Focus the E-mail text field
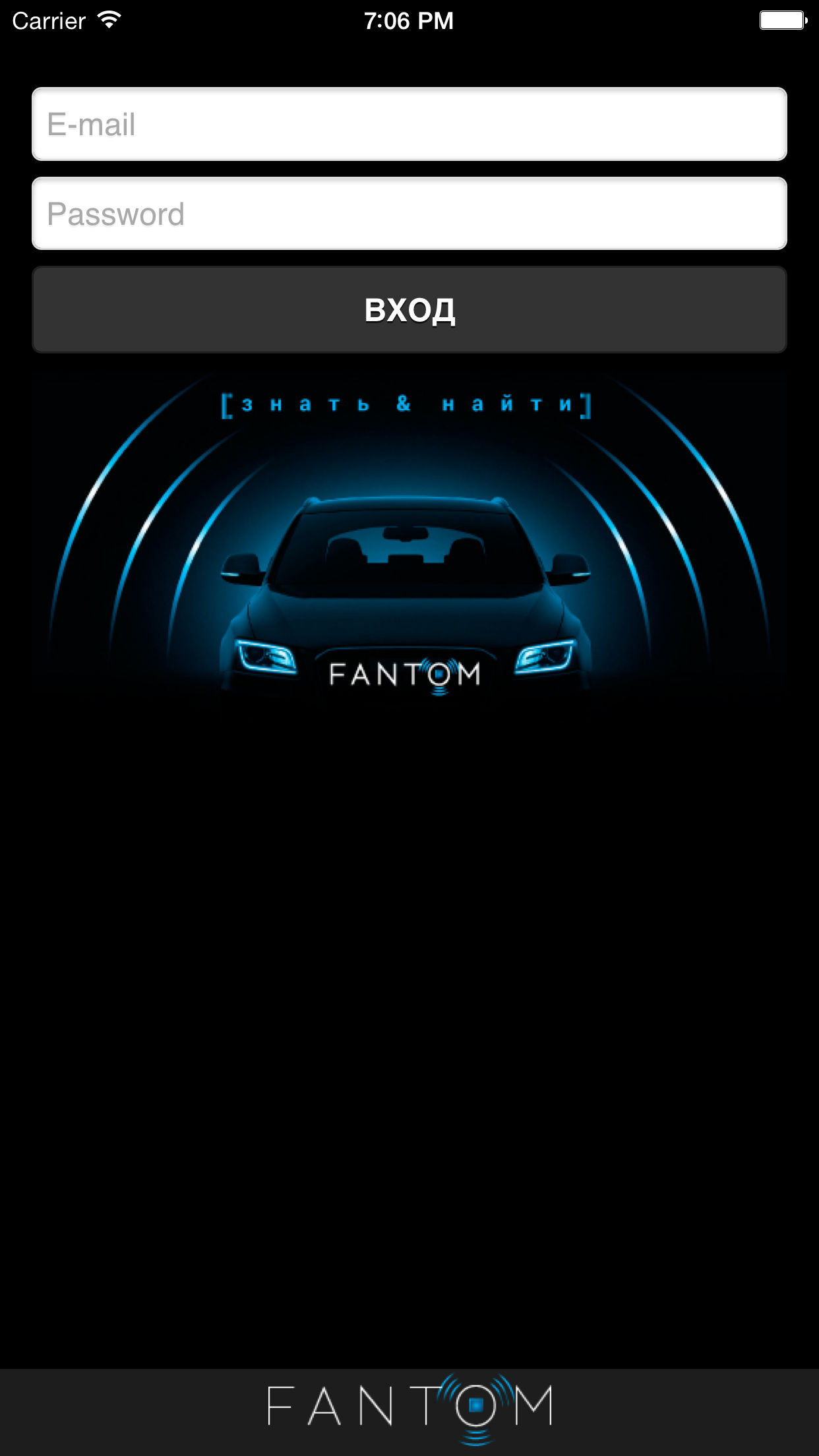The width and height of the screenshot is (819, 1456). (x=409, y=124)
